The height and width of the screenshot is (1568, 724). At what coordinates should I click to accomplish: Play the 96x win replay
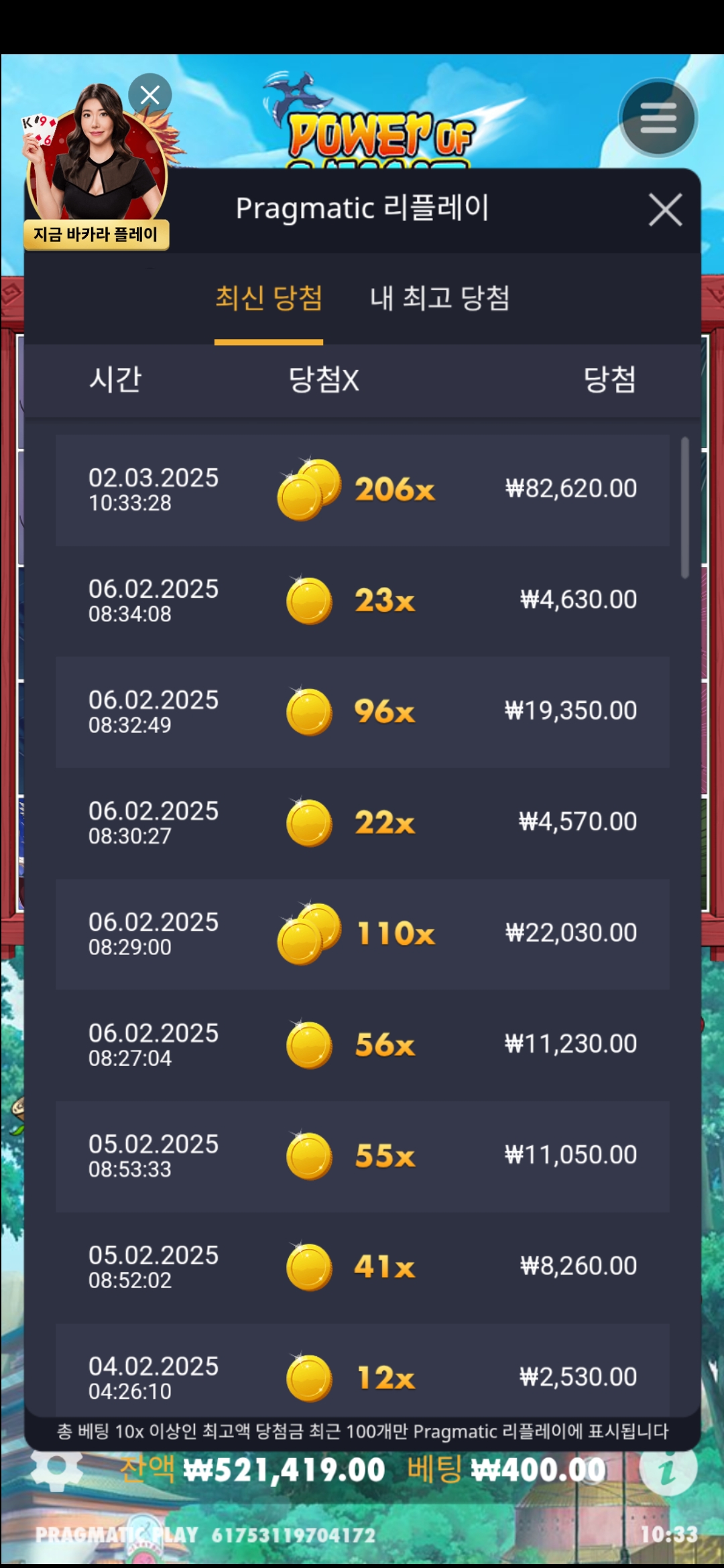point(362,712)
